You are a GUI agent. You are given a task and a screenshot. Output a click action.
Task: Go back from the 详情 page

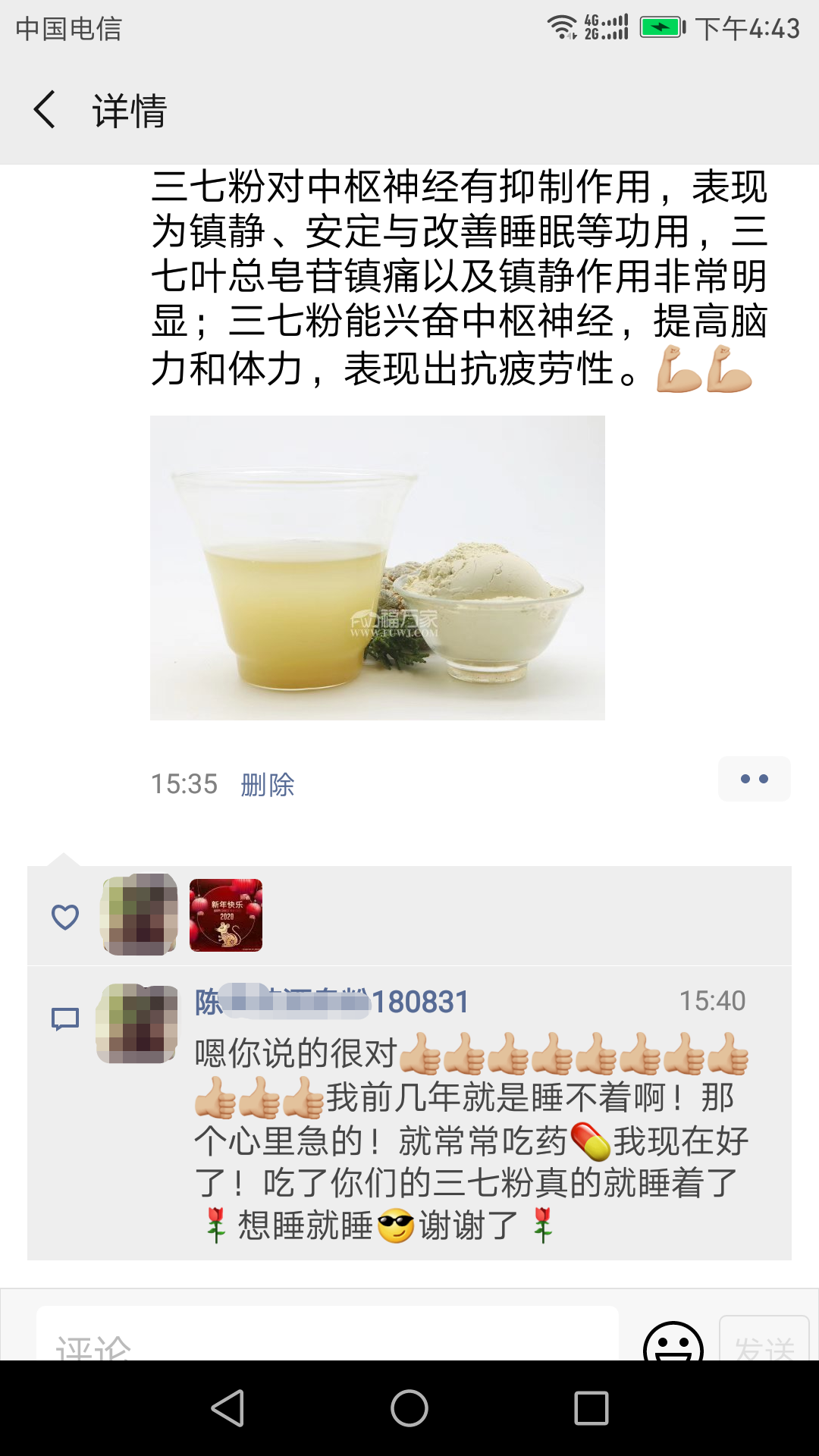pyautogui.click(x=45, y=110)
